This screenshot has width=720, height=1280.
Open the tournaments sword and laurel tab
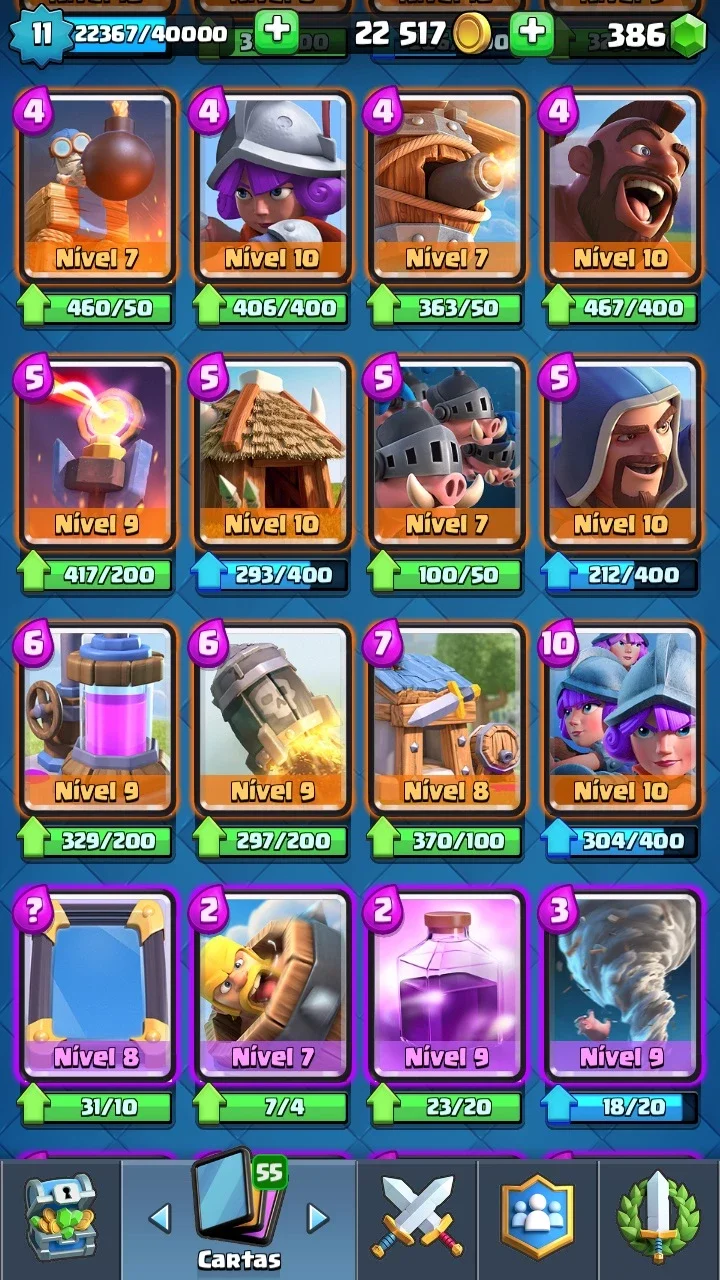pyautogui.click(x=658, y=1219)
